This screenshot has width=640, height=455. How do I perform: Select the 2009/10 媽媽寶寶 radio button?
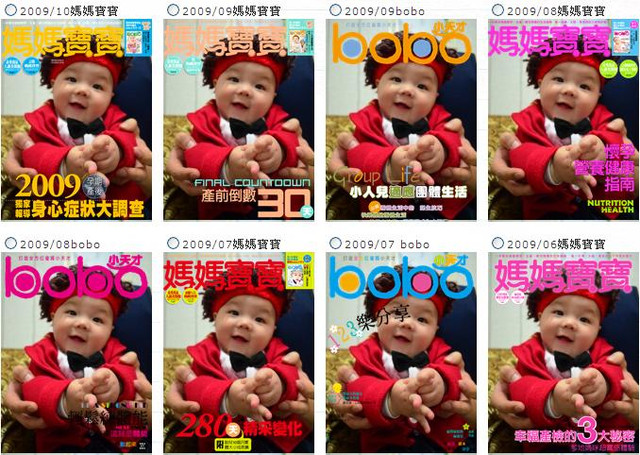(x=9, y=9)
